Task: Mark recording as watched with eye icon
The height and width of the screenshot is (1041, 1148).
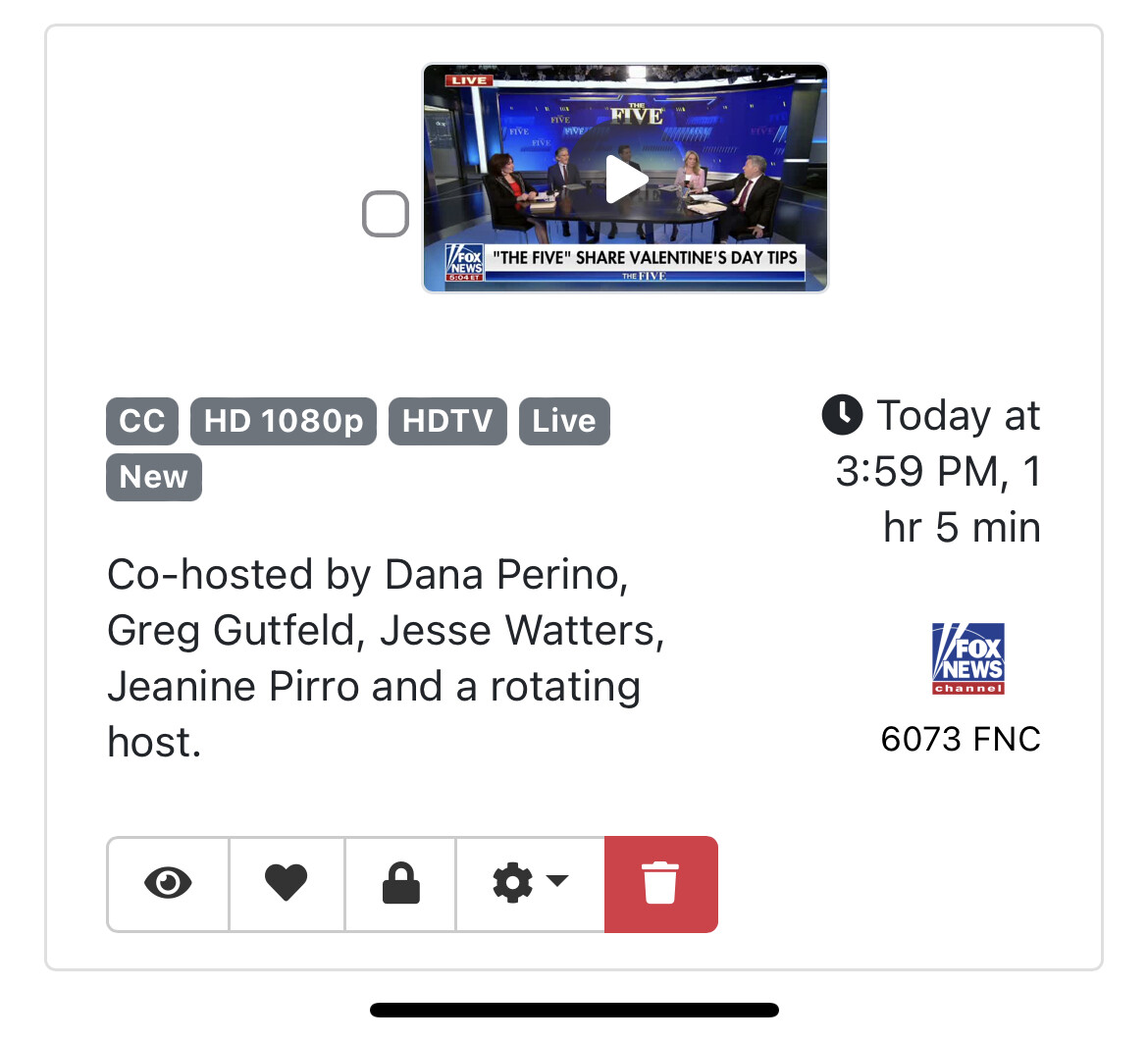Action: (x=168, y=883)
